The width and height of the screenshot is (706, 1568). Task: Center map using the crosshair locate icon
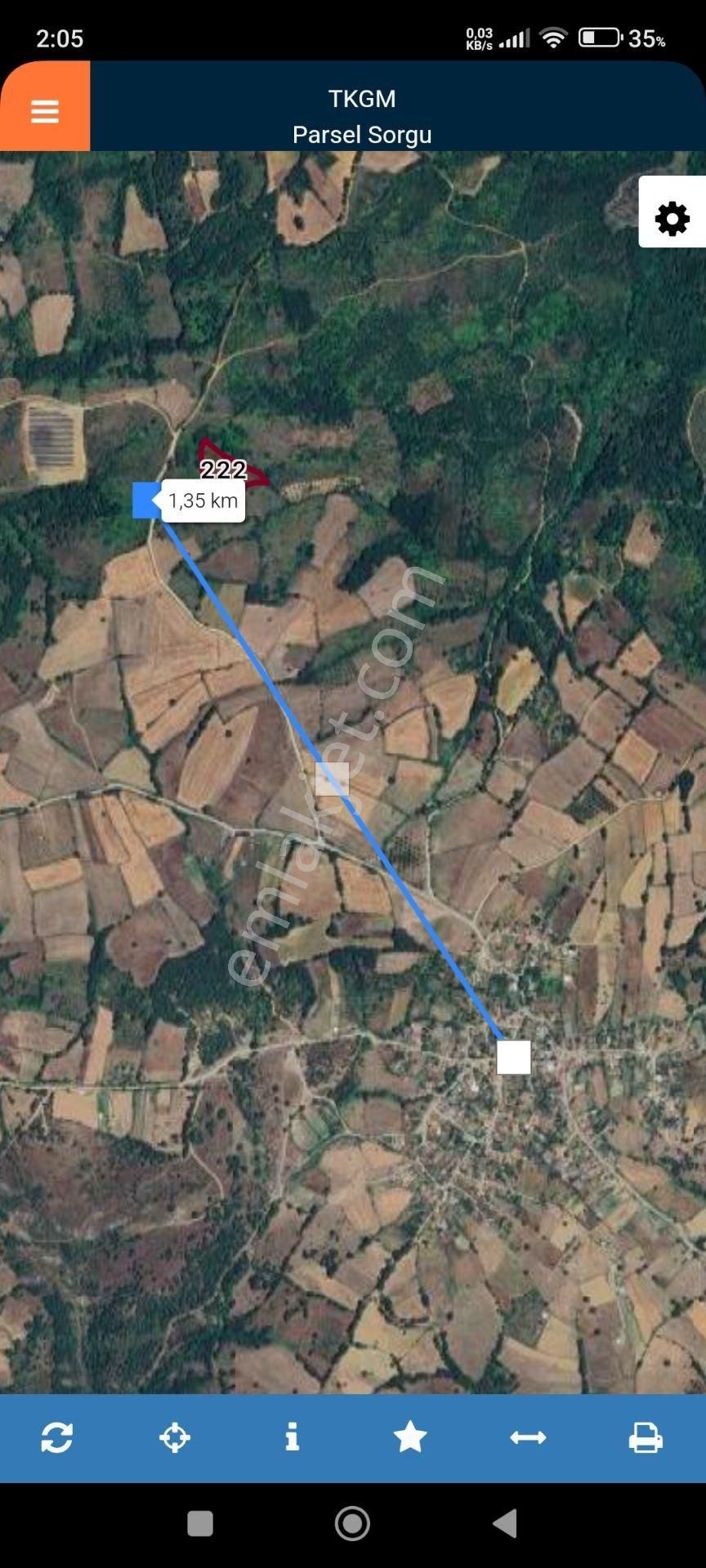tap(175, 1439)
